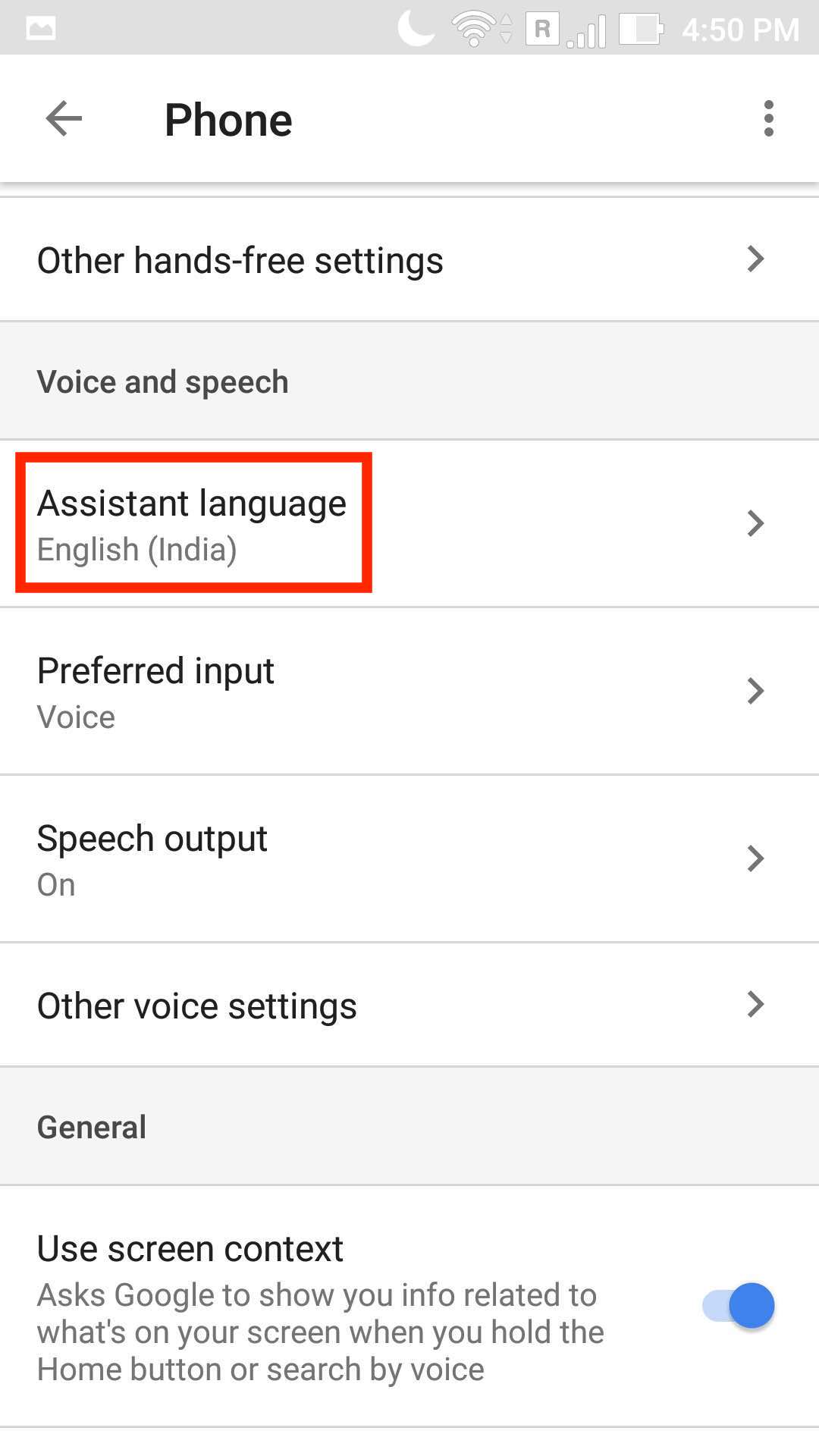Open Assistant language setting

click(409, 523)
